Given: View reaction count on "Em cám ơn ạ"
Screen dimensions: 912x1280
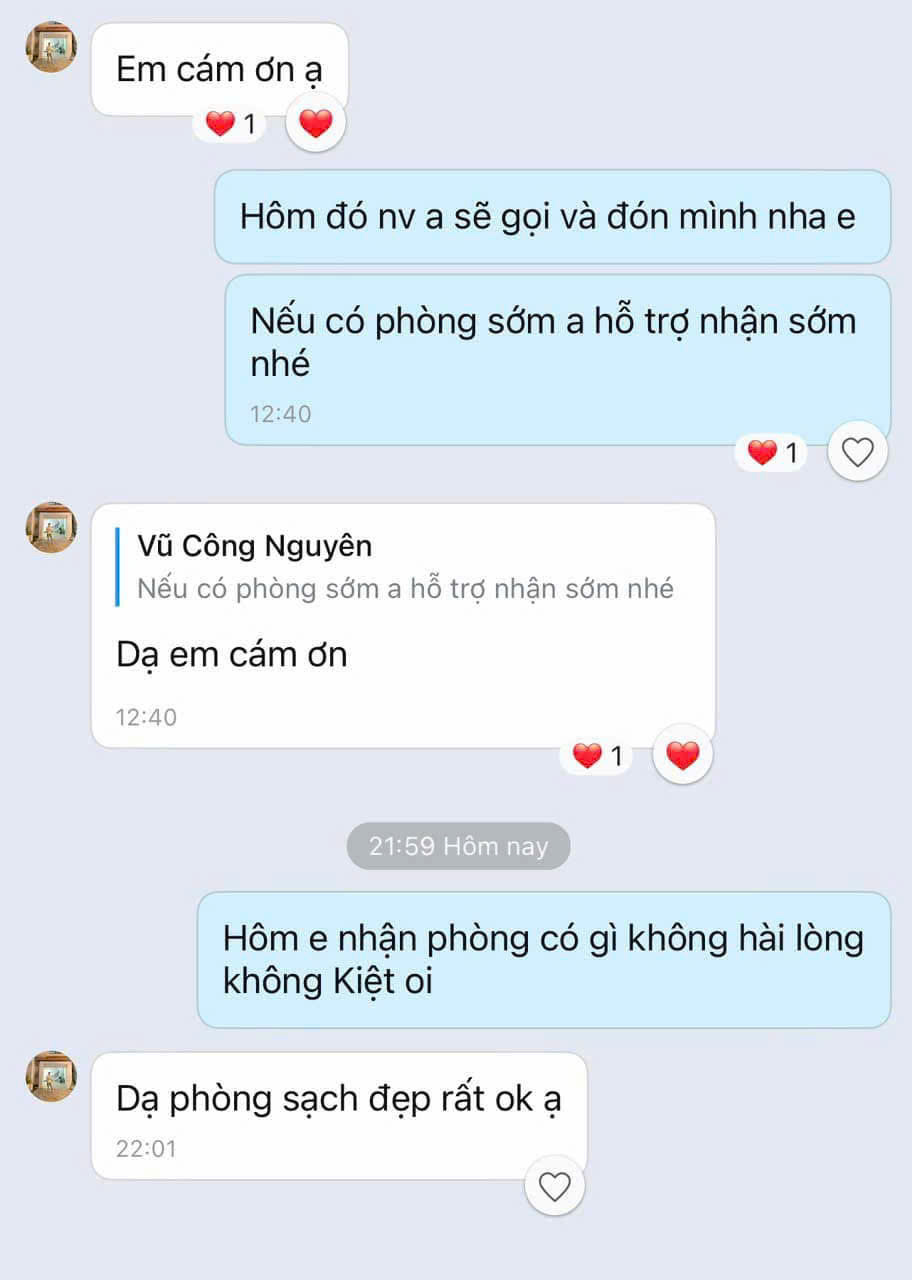Looking at the screenshot, I should (x=231, y=124).
